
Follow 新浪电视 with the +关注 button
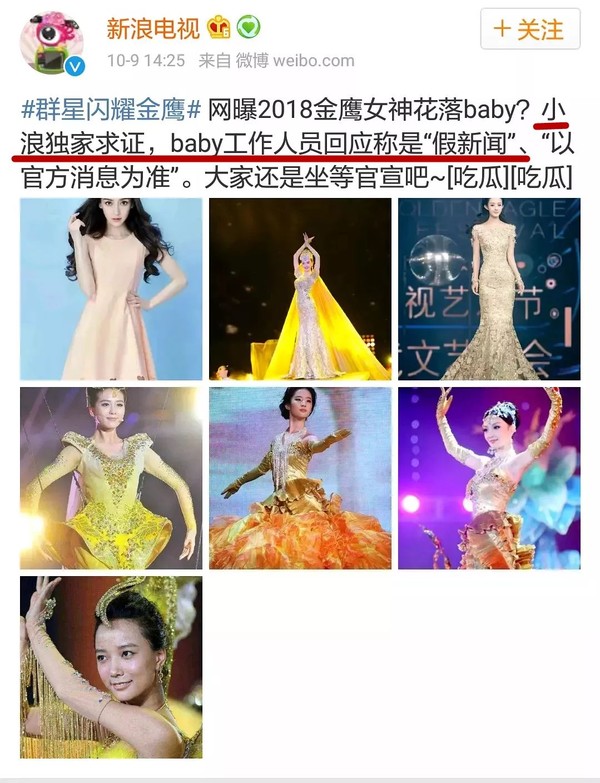(530, 29)
